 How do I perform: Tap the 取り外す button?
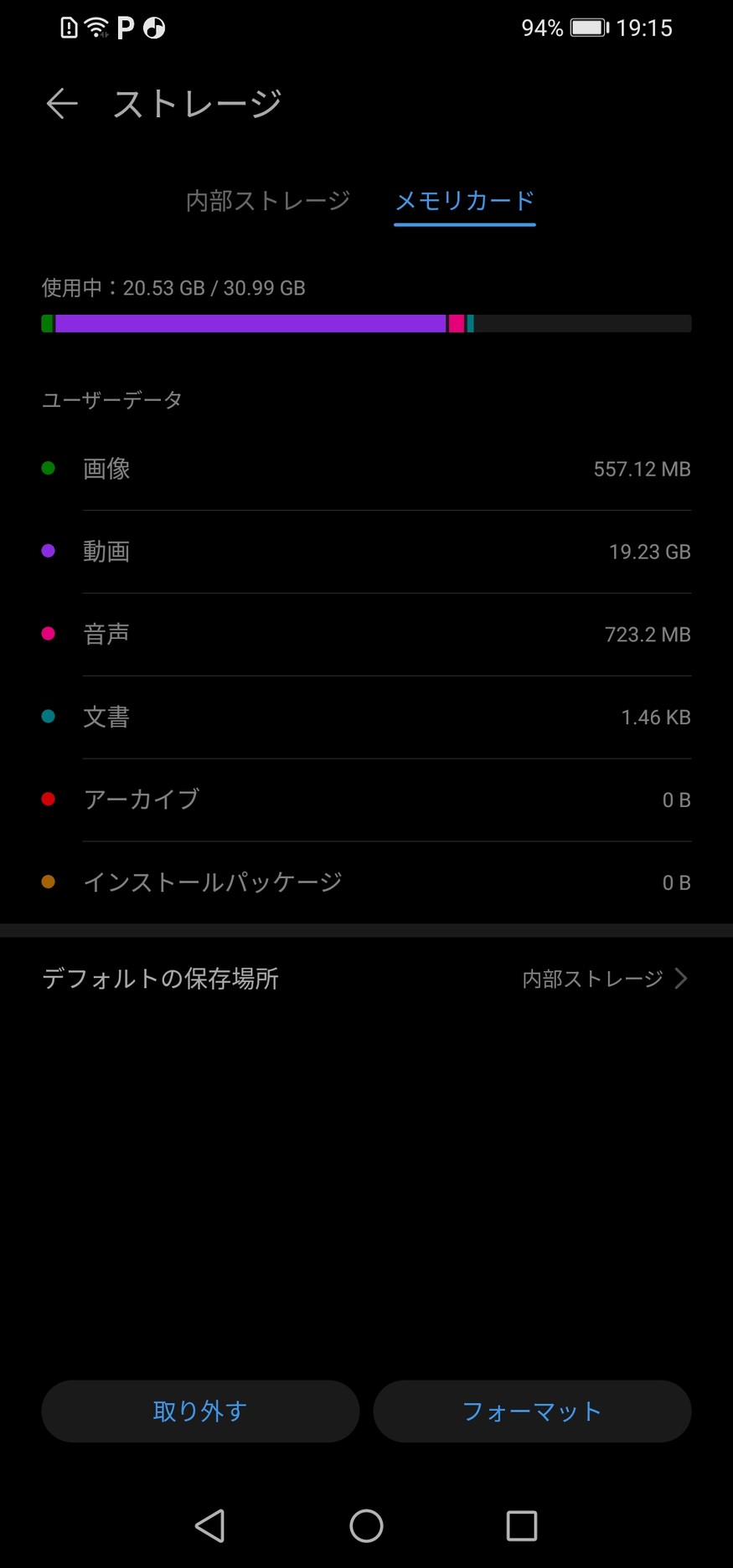pos(200,1411)
